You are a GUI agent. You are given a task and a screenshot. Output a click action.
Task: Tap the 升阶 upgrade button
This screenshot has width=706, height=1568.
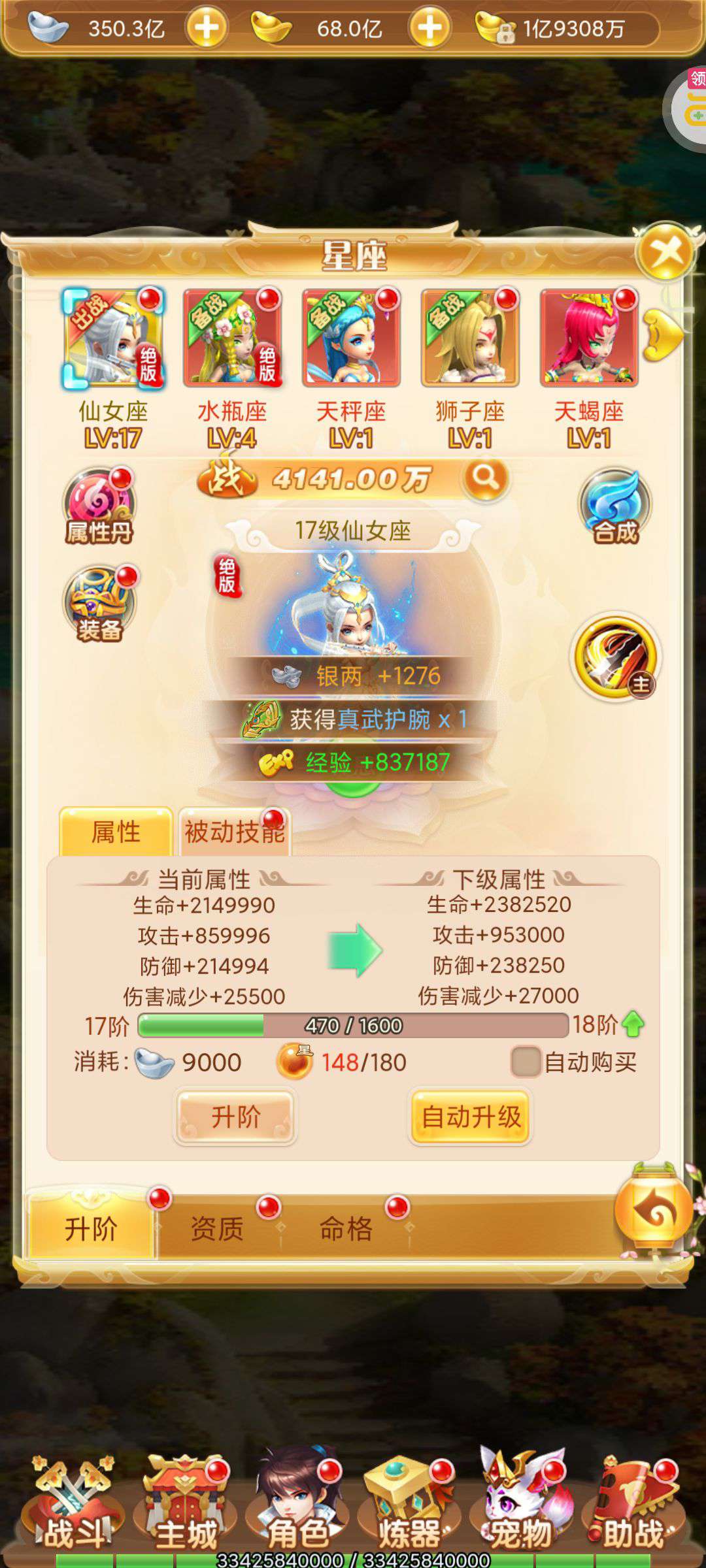[235, 1117]
